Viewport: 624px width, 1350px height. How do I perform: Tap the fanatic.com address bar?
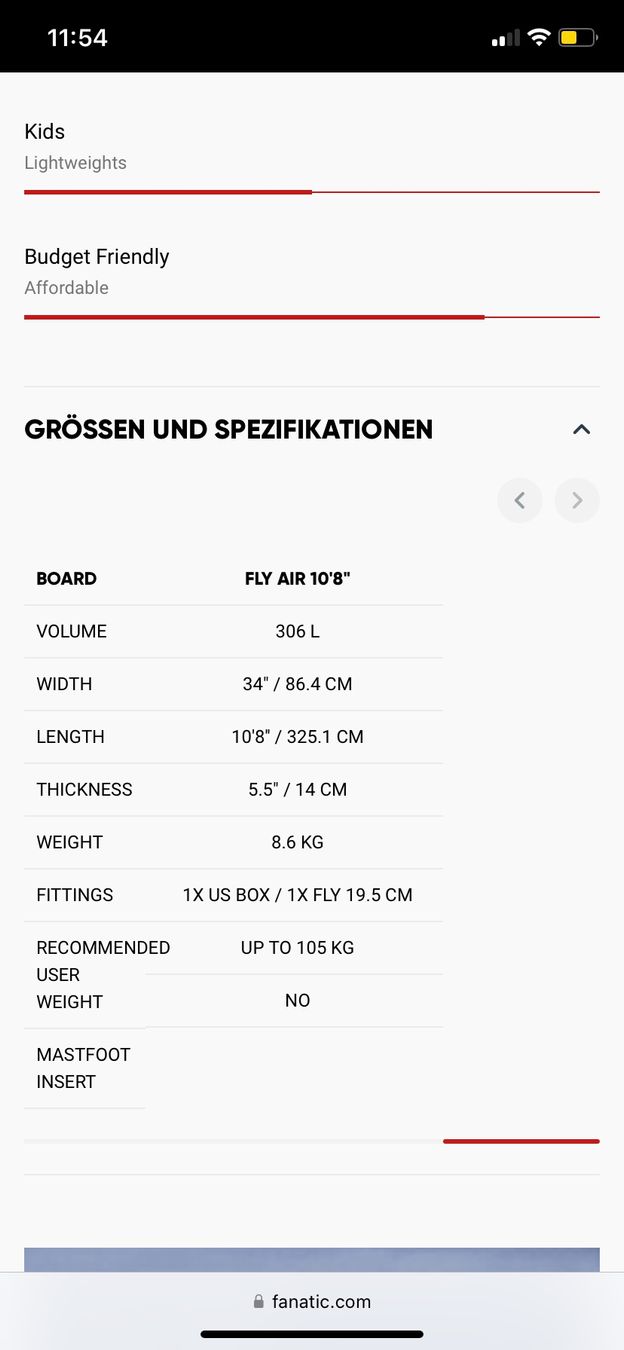312,1301
